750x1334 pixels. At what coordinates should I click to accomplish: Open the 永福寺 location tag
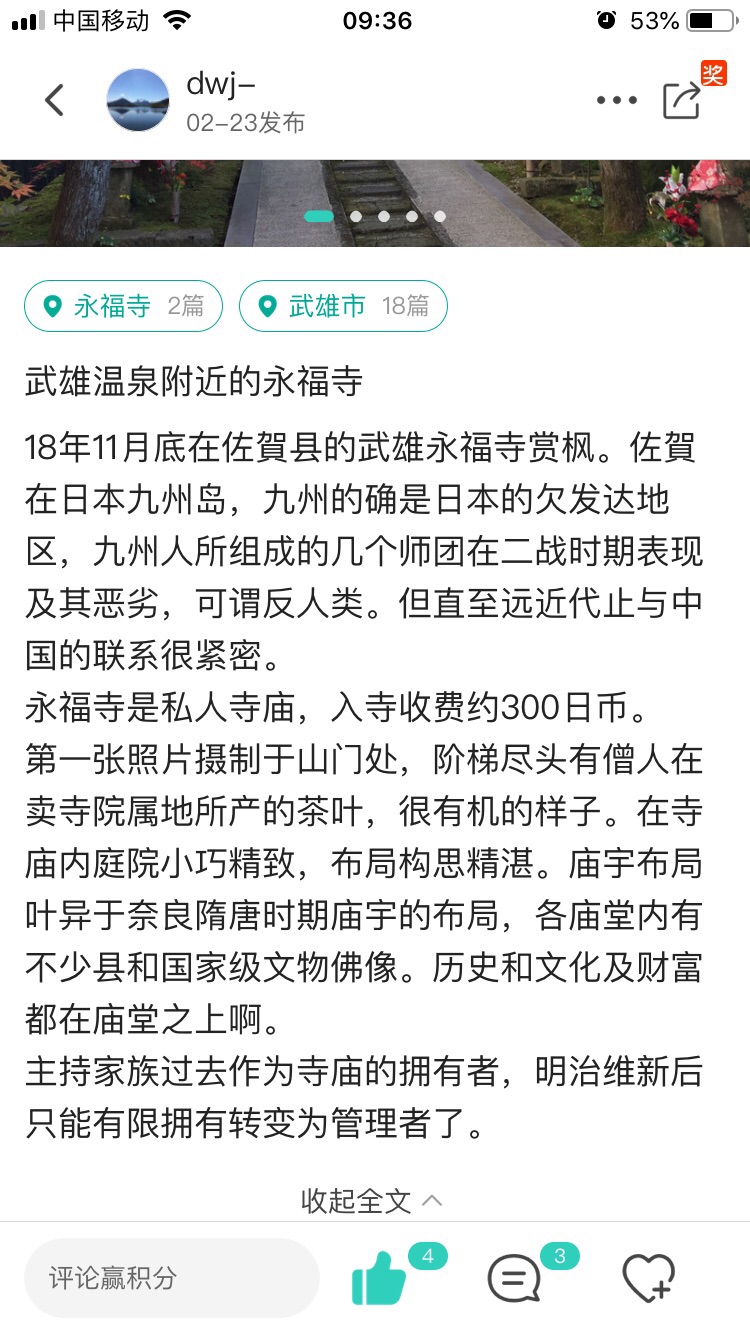tap(123, 306)
